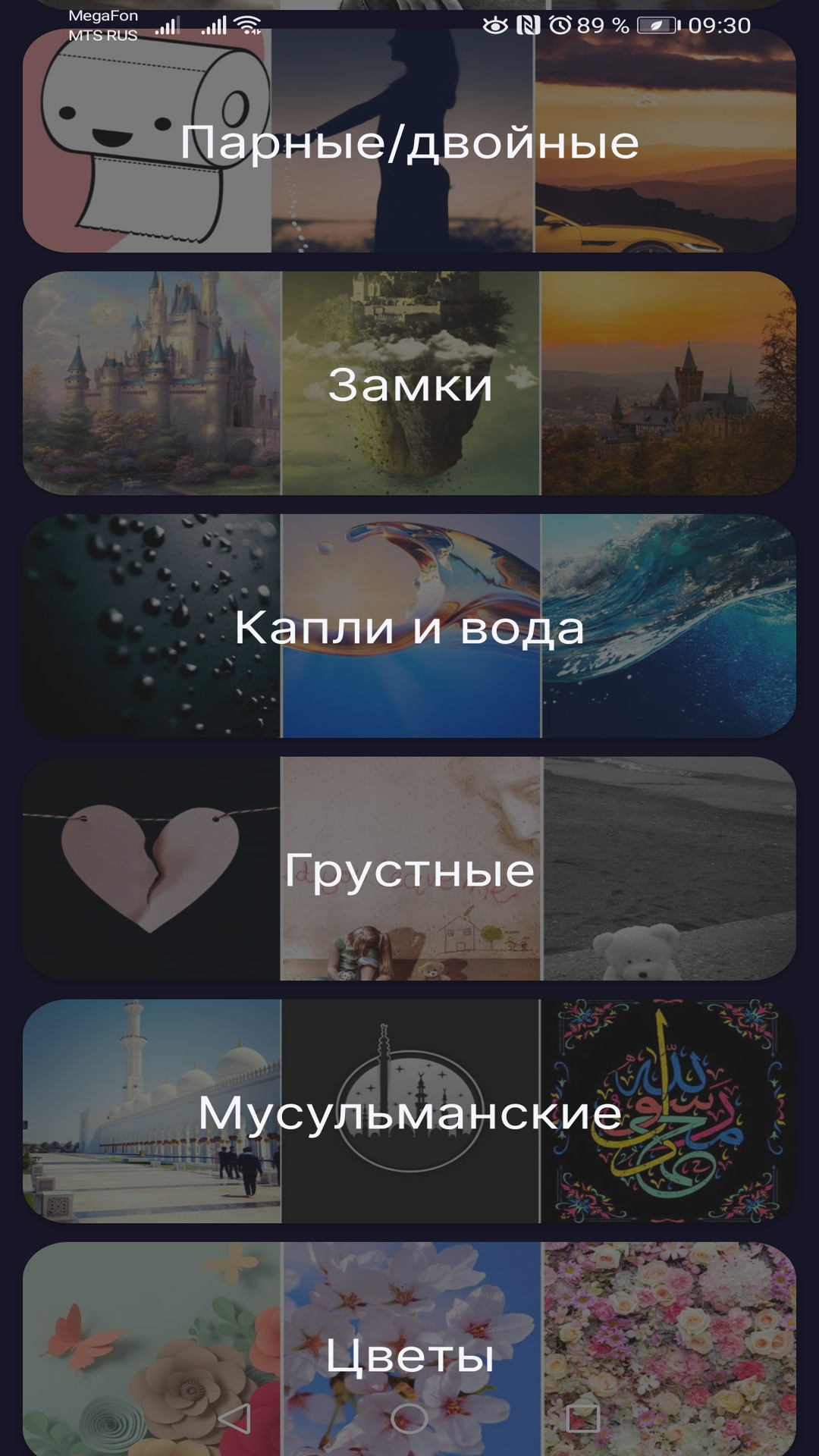Screen dimensions: 819x1456
Task: Open the Парные/двойные wallpaper category
Action: coord(409,144)
